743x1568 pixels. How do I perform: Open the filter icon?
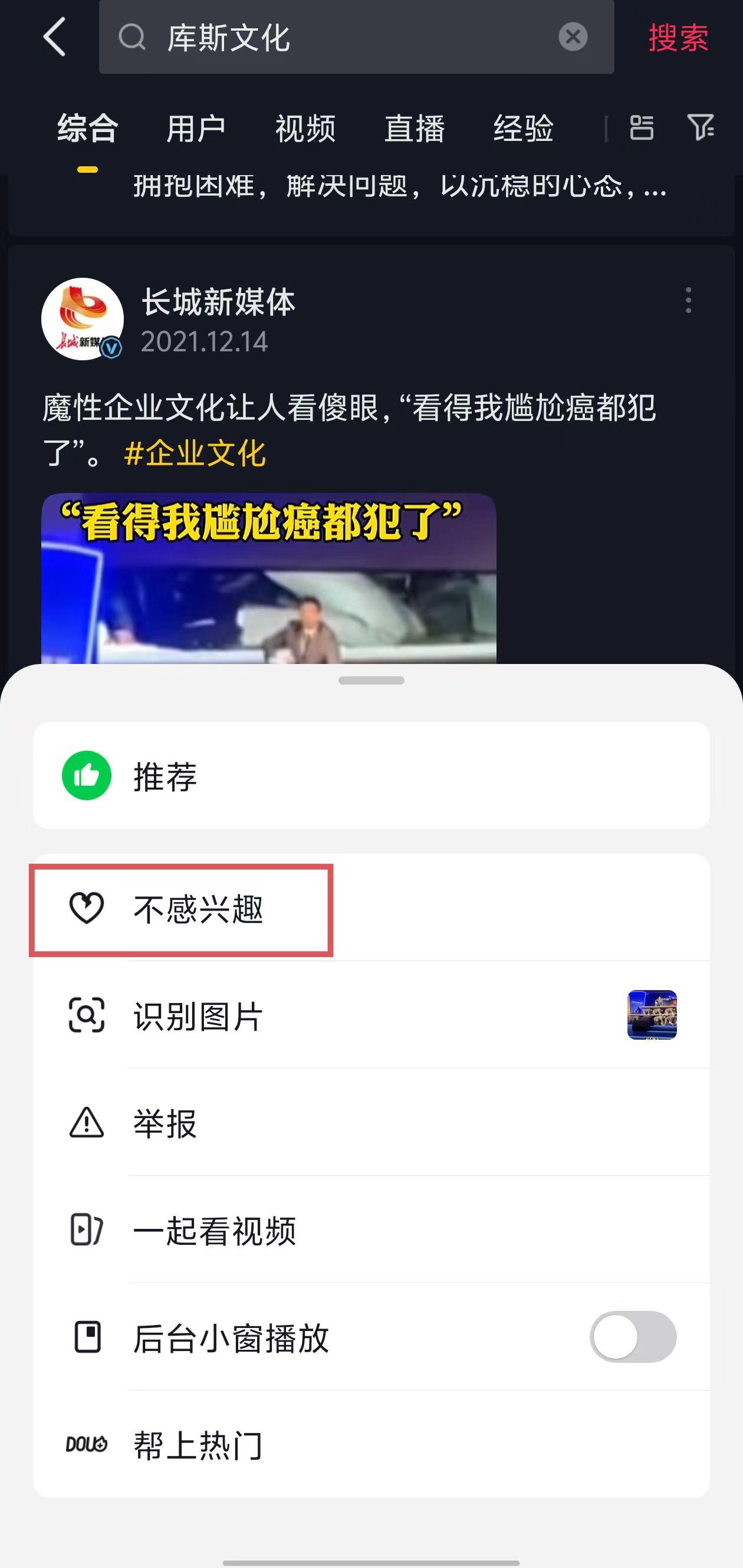tap(701, 128)
